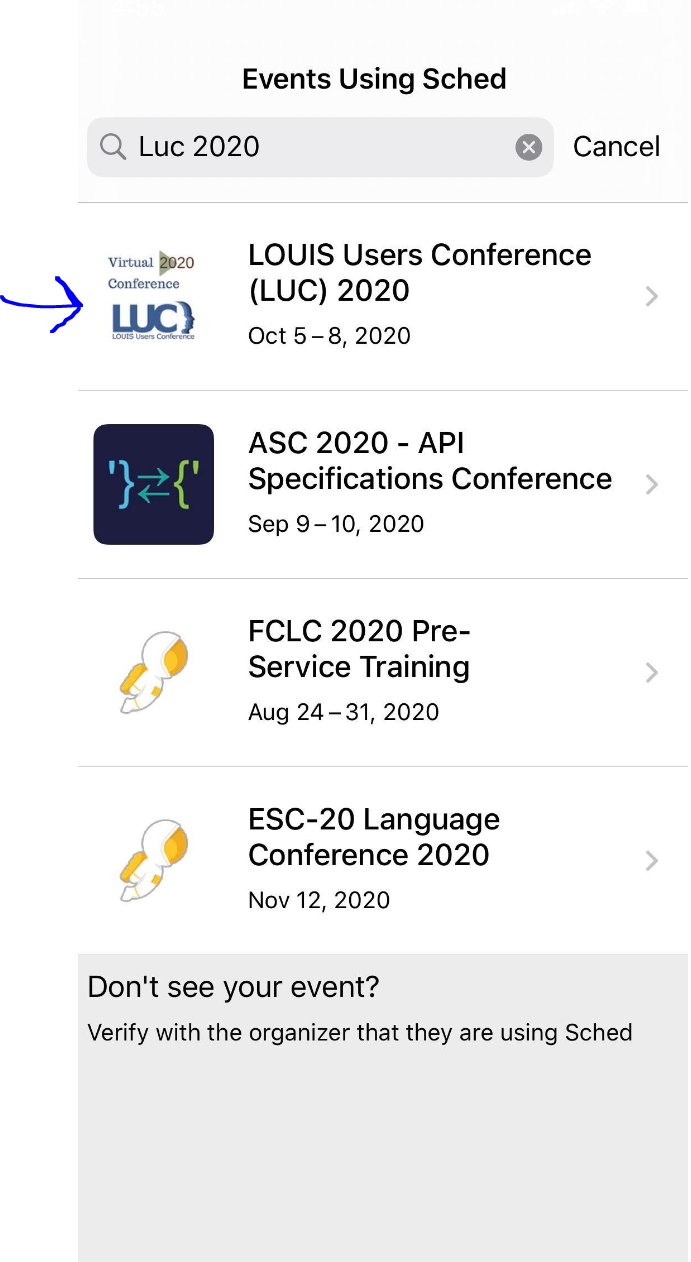Tap the search field containing Luc 2020

pos(320,147)
